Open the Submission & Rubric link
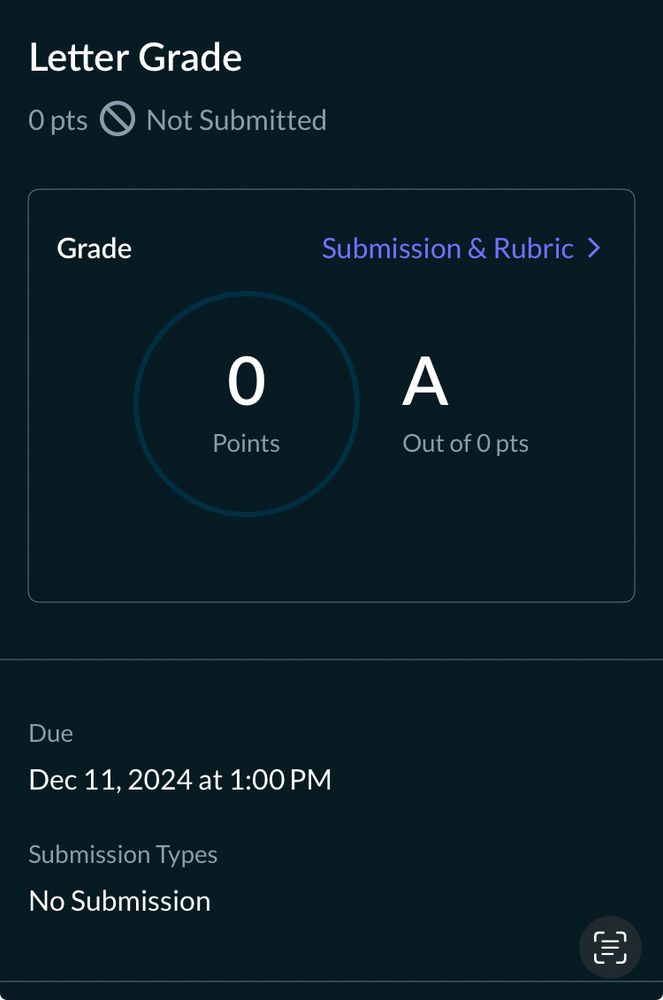Image resolution: width=663 pixels, height=1000 pixels. pyautogui.click(x=462, y=248)
